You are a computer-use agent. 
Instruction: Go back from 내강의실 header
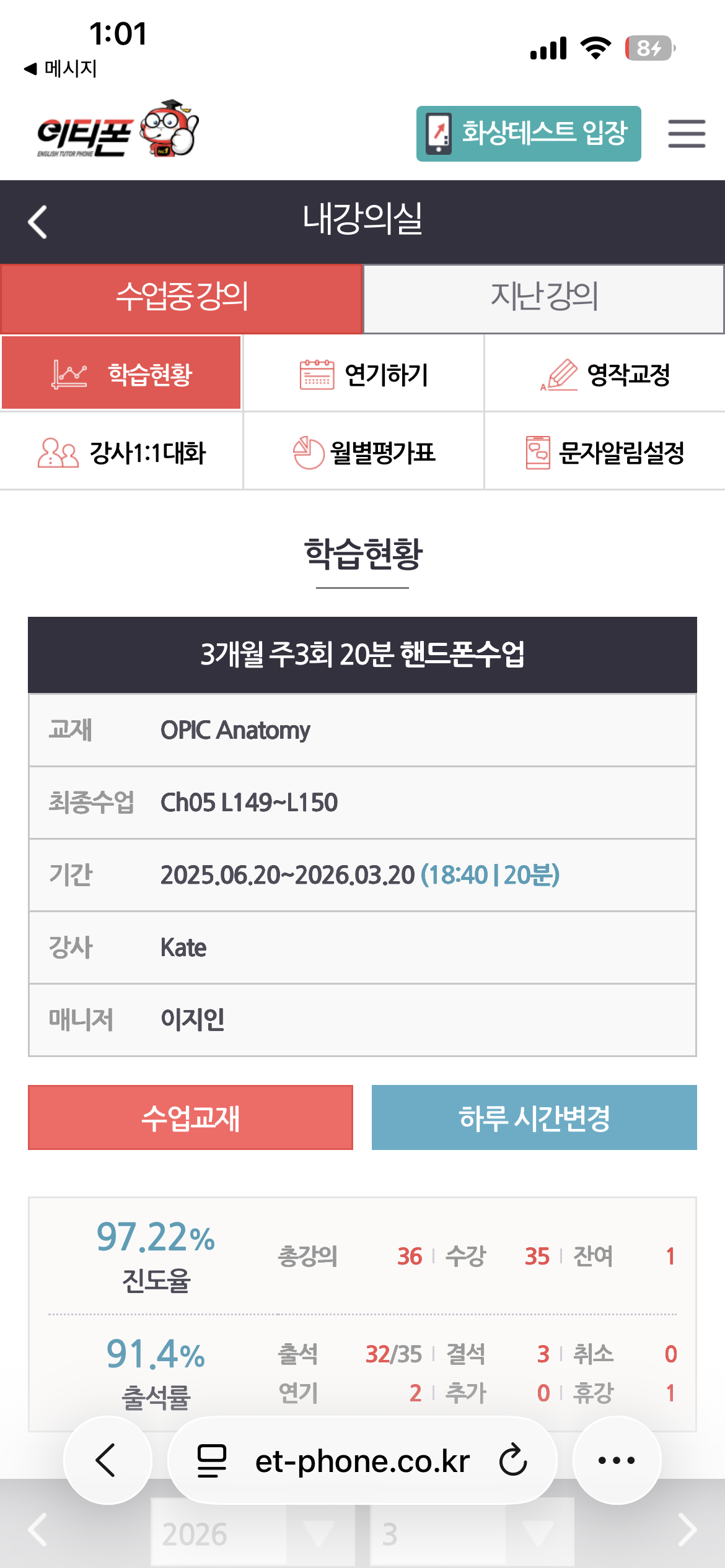click(38, 222)
